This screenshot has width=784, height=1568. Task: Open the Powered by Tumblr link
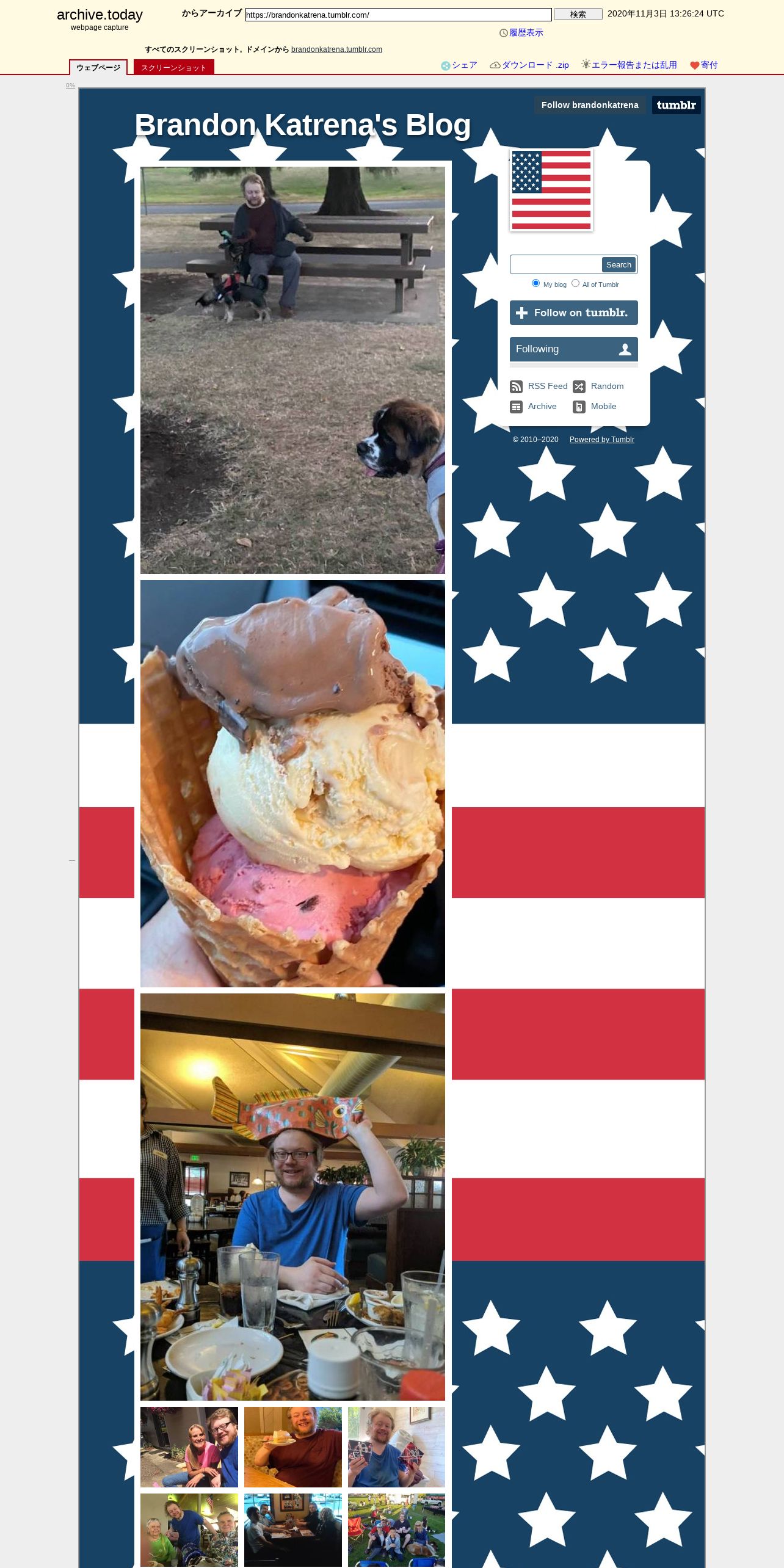[601, 440]
